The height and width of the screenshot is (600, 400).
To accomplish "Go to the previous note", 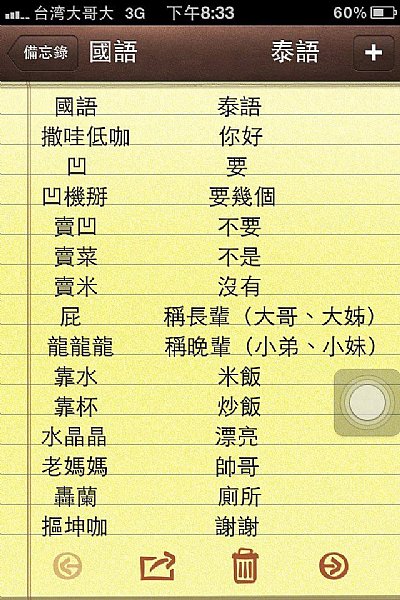I will point(68,566).
